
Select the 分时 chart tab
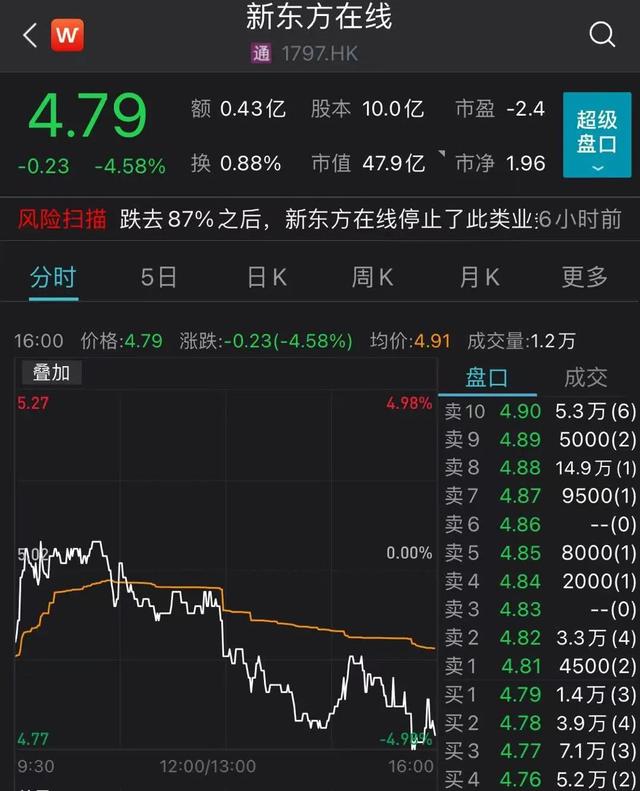53,277
